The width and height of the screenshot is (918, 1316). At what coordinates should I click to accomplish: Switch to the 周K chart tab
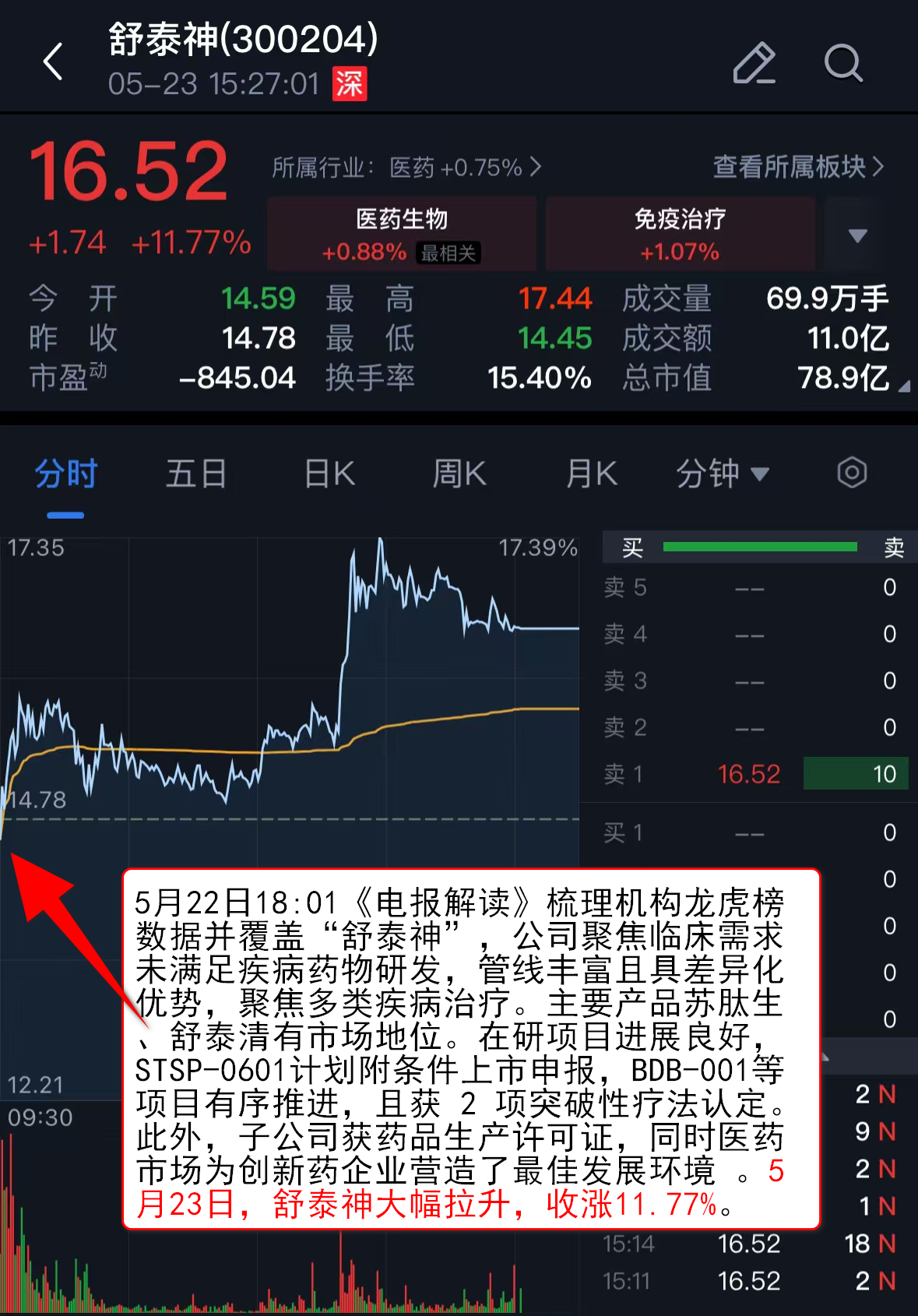459,473
